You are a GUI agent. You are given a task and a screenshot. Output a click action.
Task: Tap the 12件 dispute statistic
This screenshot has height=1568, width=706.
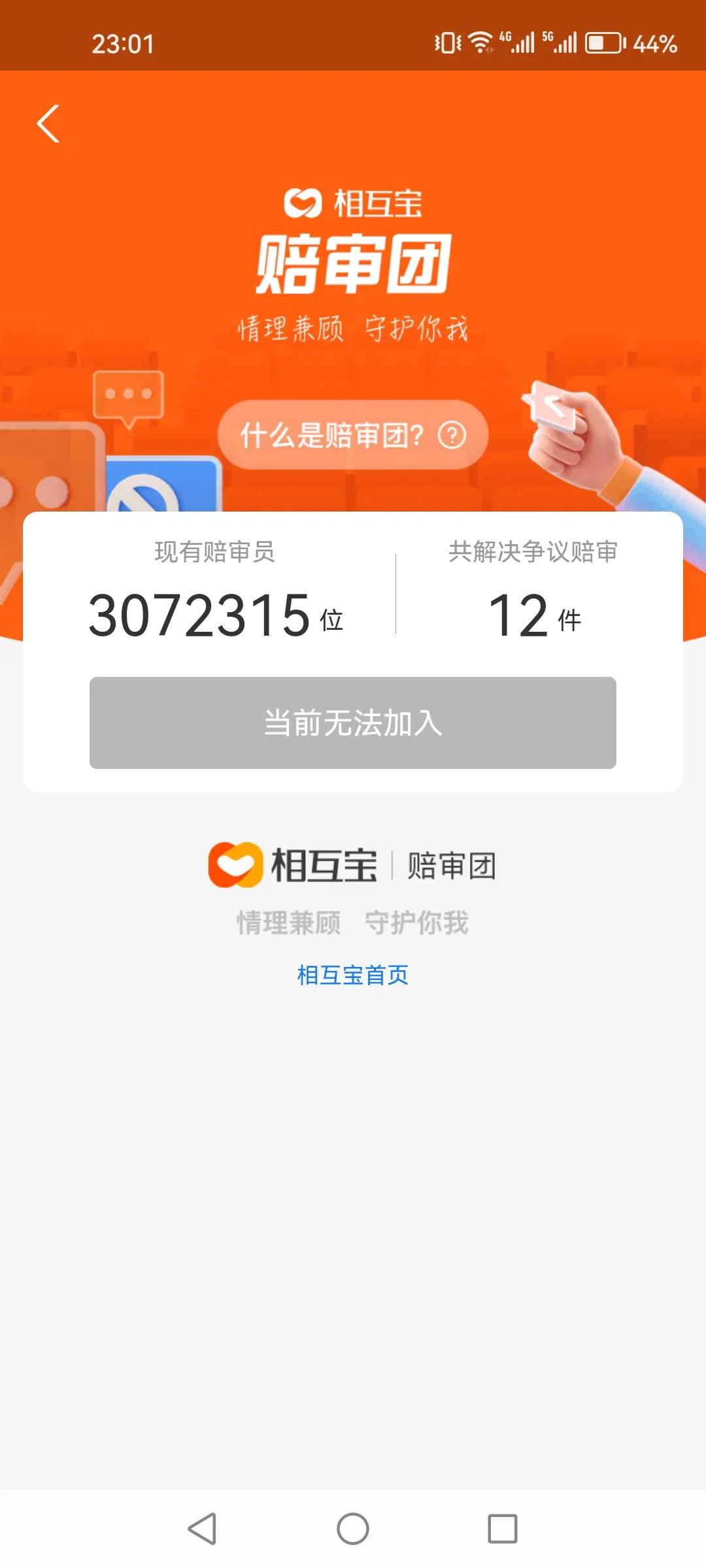point(529,615)
